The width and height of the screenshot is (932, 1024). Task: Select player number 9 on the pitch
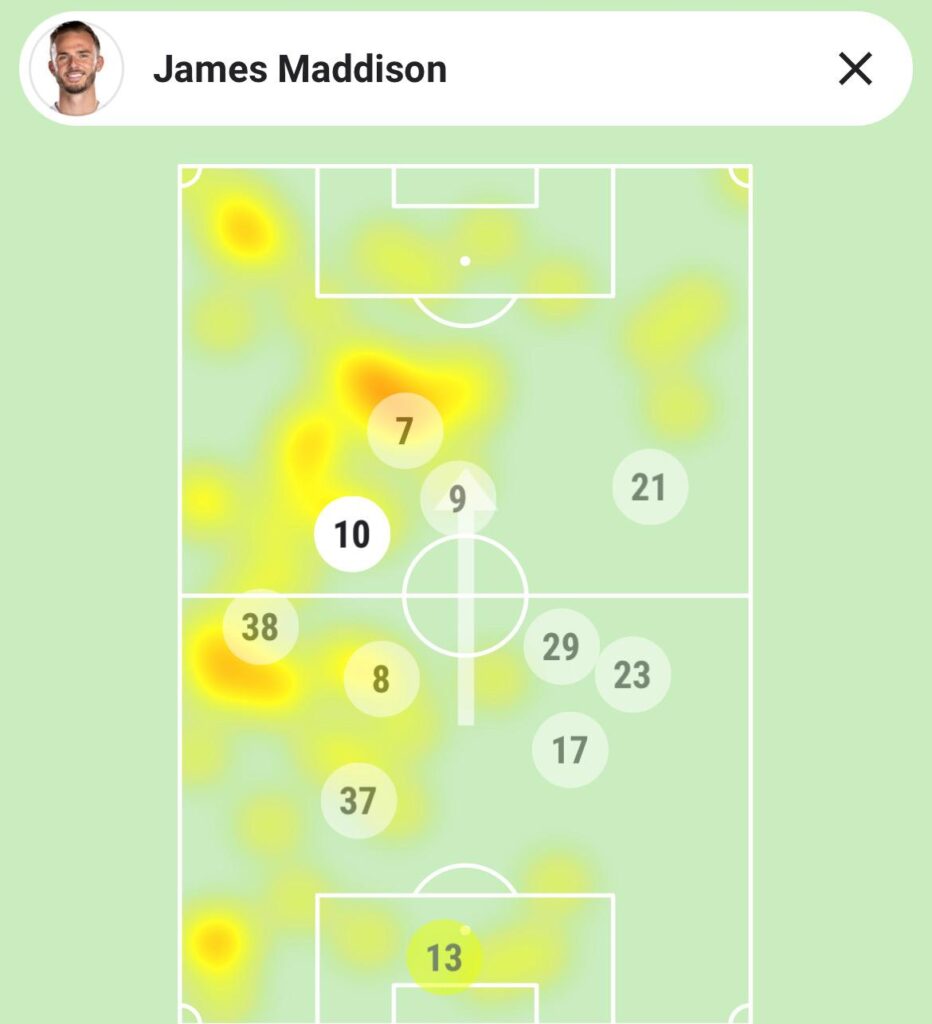tap(458, 498)
